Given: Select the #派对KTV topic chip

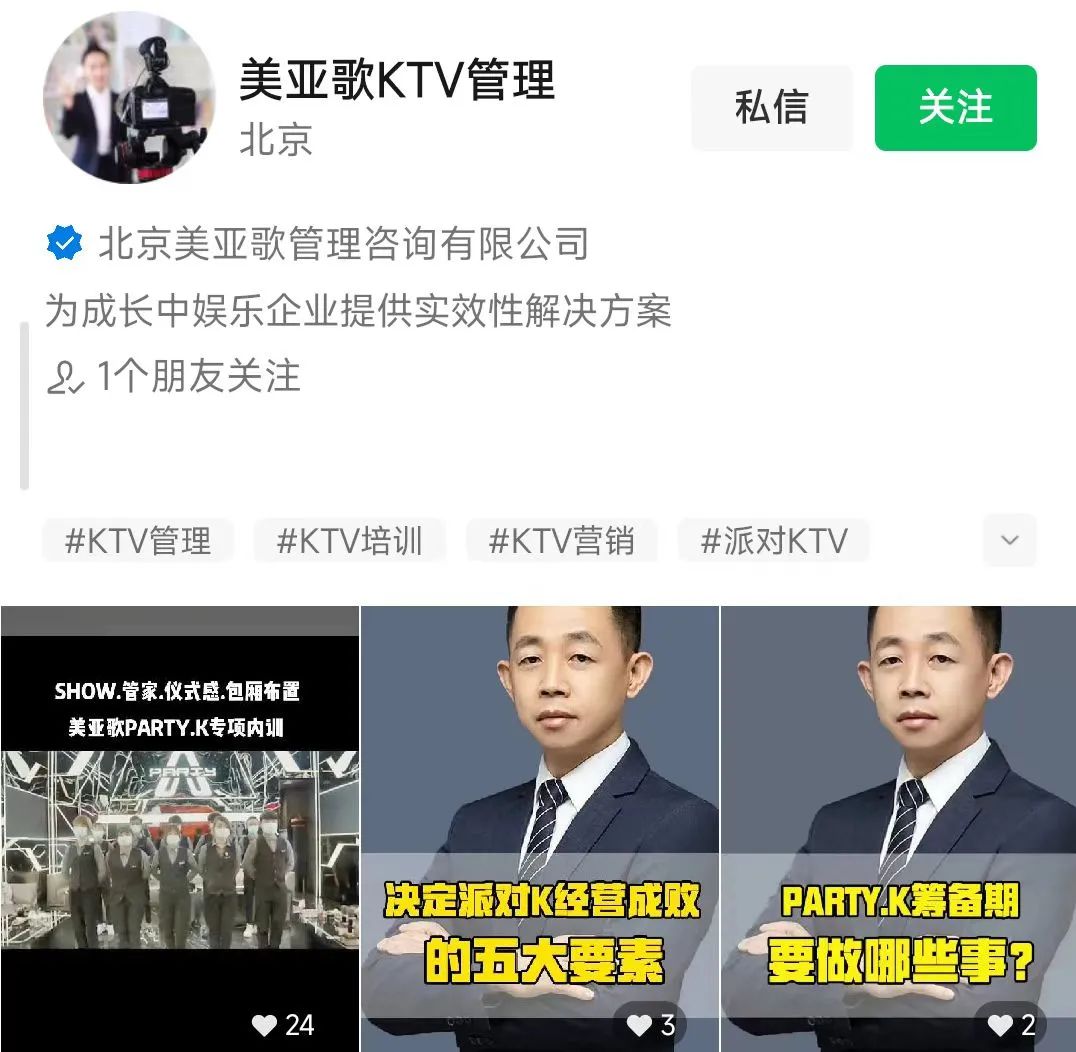Looking at the screenshot, I should (x=773, y=541).
